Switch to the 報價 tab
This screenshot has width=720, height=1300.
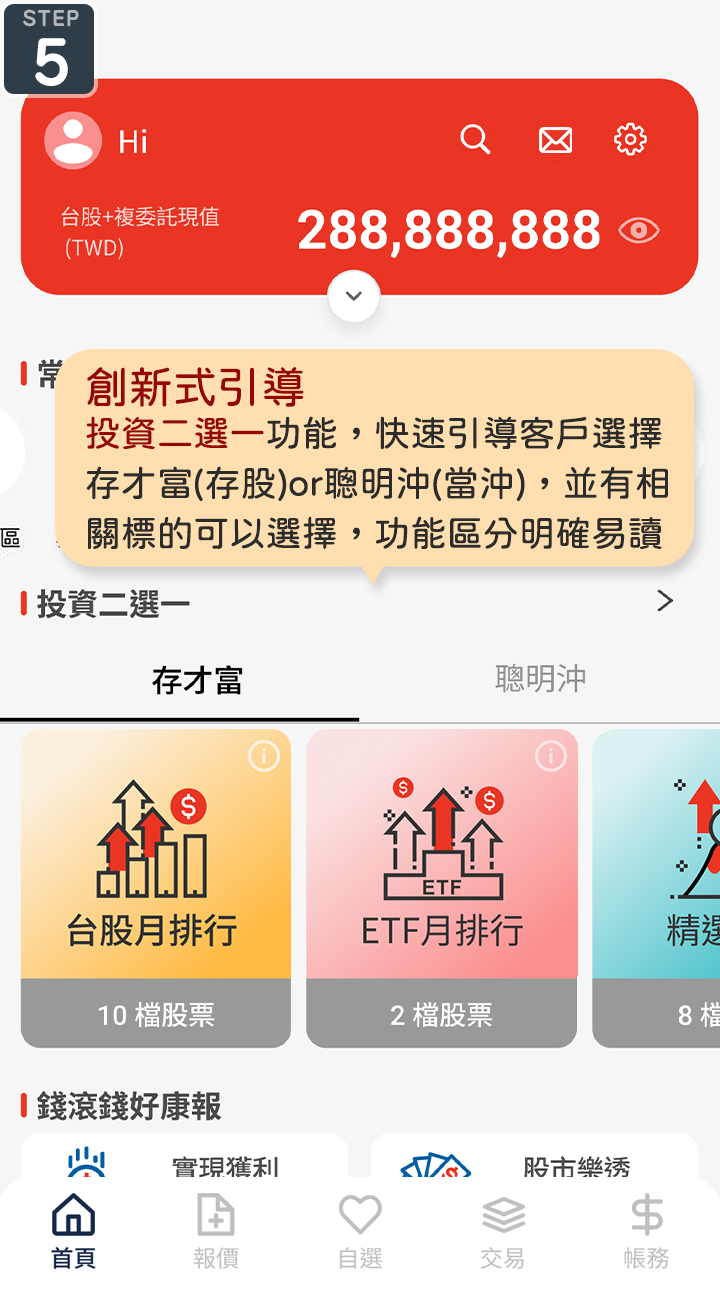click(x=216, y=1233)
